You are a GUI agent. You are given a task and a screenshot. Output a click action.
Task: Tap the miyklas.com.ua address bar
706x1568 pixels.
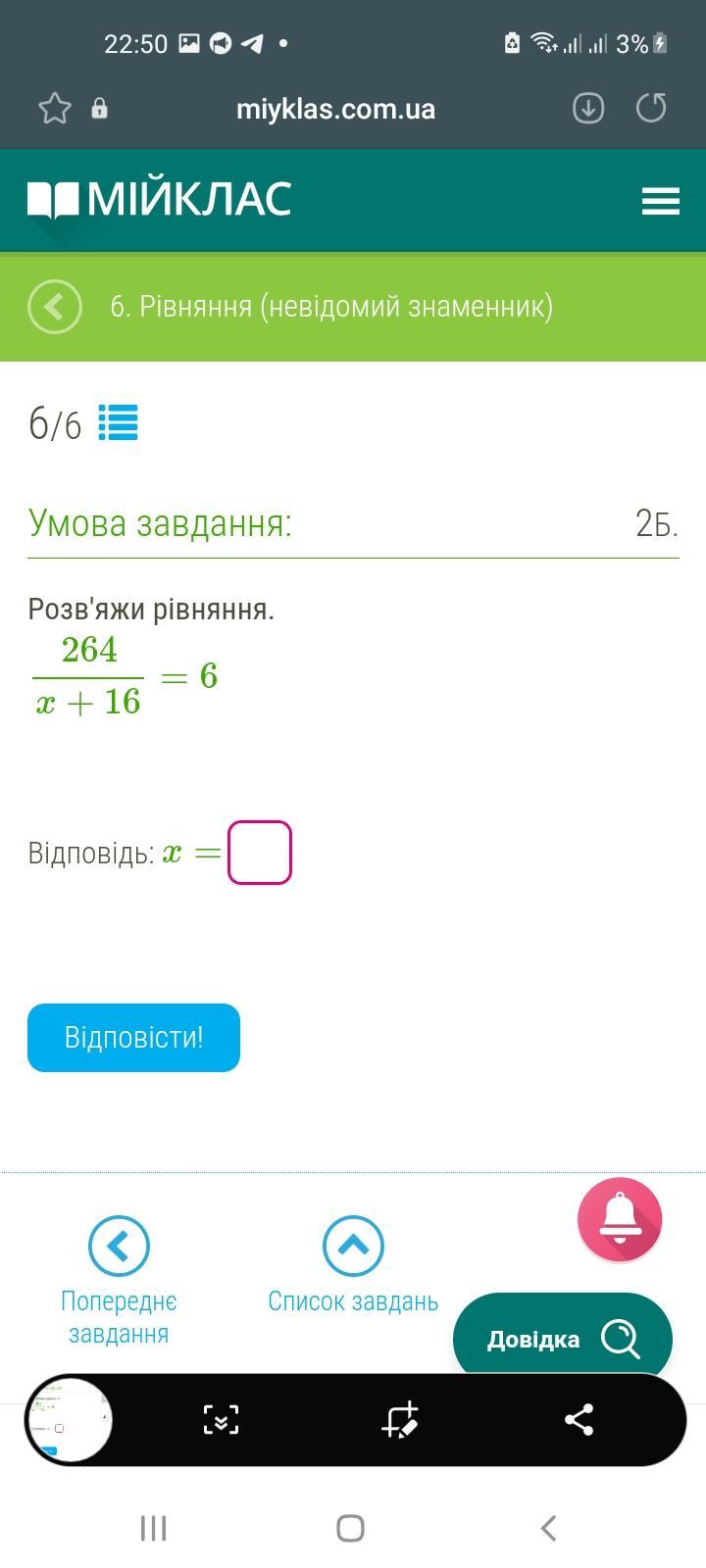[x=335, y=109]
